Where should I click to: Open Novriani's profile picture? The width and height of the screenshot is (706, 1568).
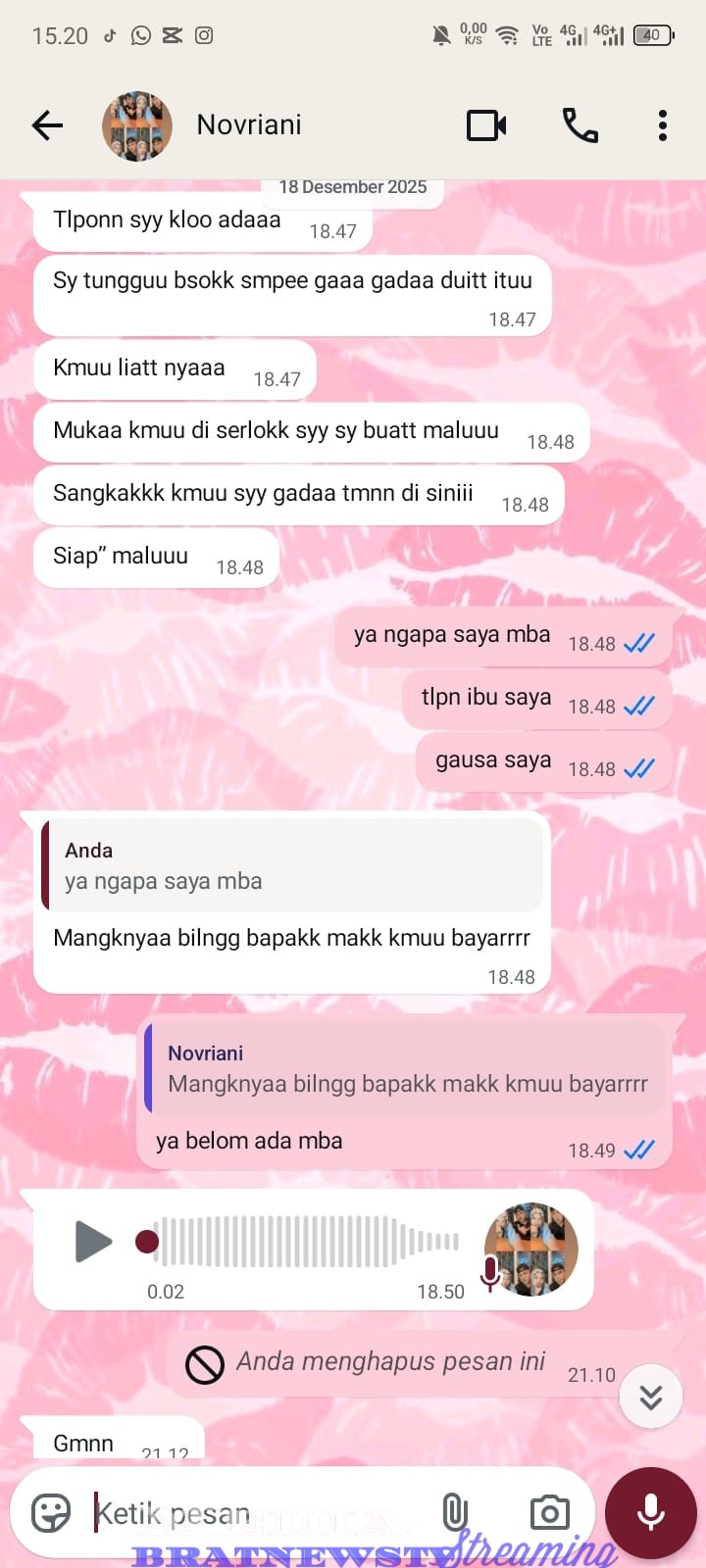coord(137,125)
